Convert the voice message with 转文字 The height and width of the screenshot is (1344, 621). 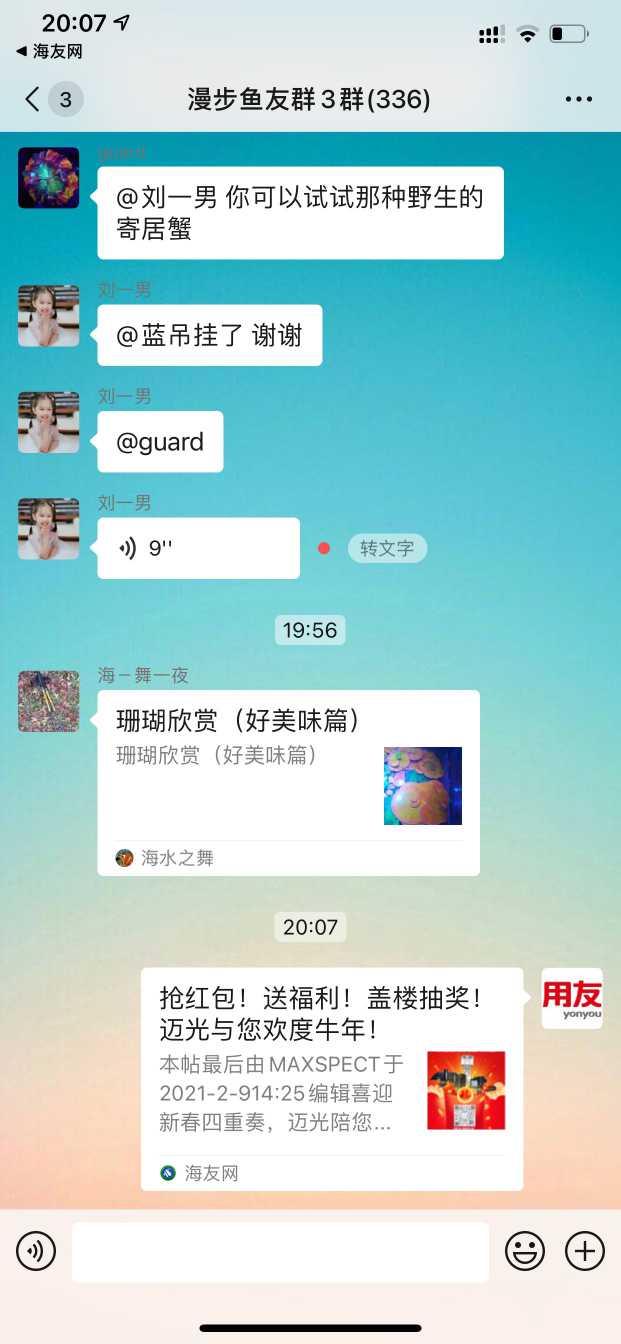[x=387, y=548]
